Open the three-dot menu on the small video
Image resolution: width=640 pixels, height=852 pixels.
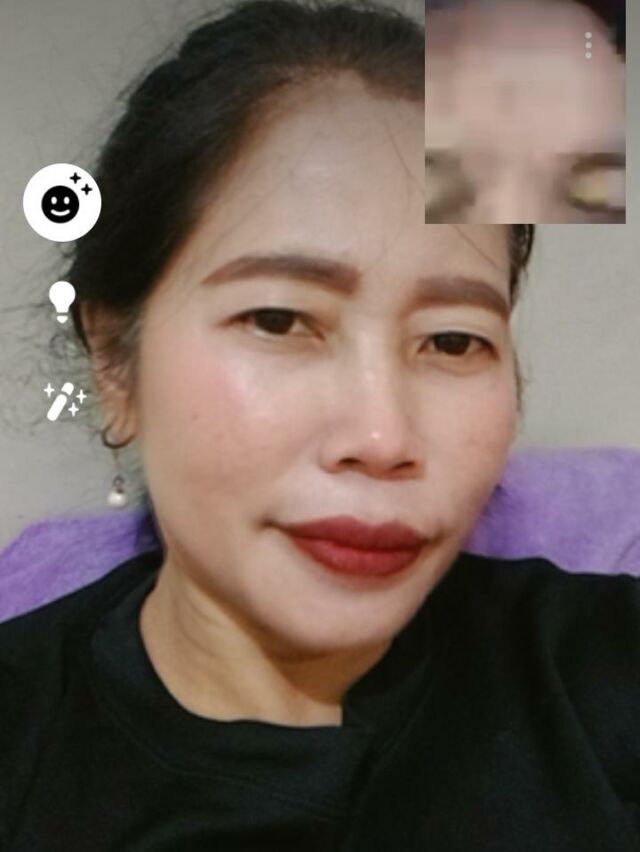click(588, 45)
